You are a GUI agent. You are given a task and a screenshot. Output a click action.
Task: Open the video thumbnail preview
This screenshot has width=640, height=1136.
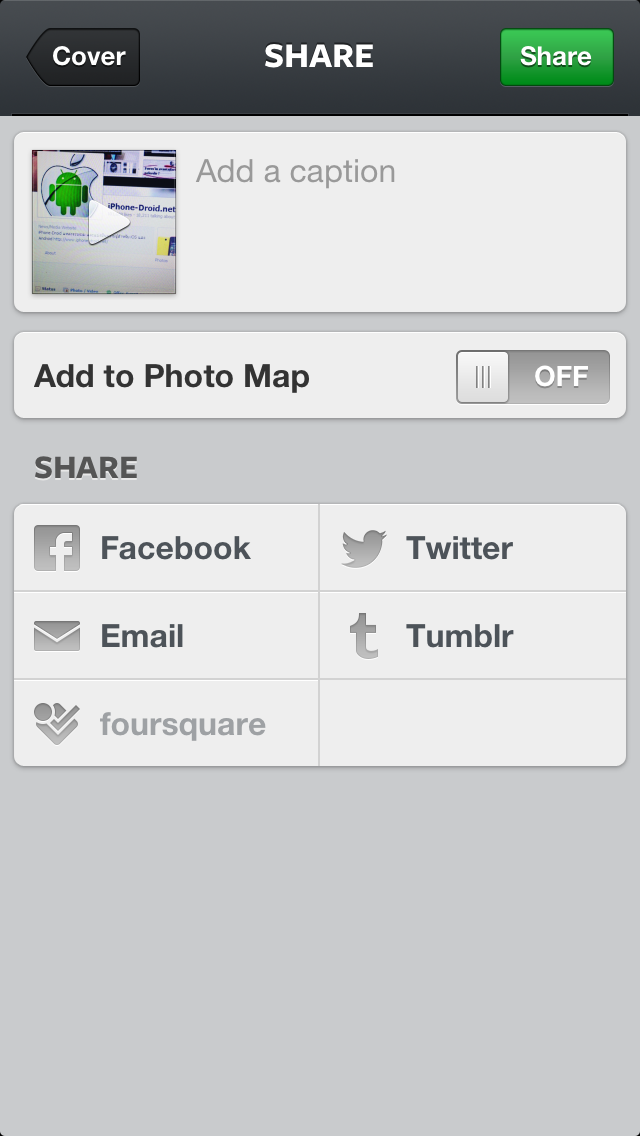(x=104, y=222)
